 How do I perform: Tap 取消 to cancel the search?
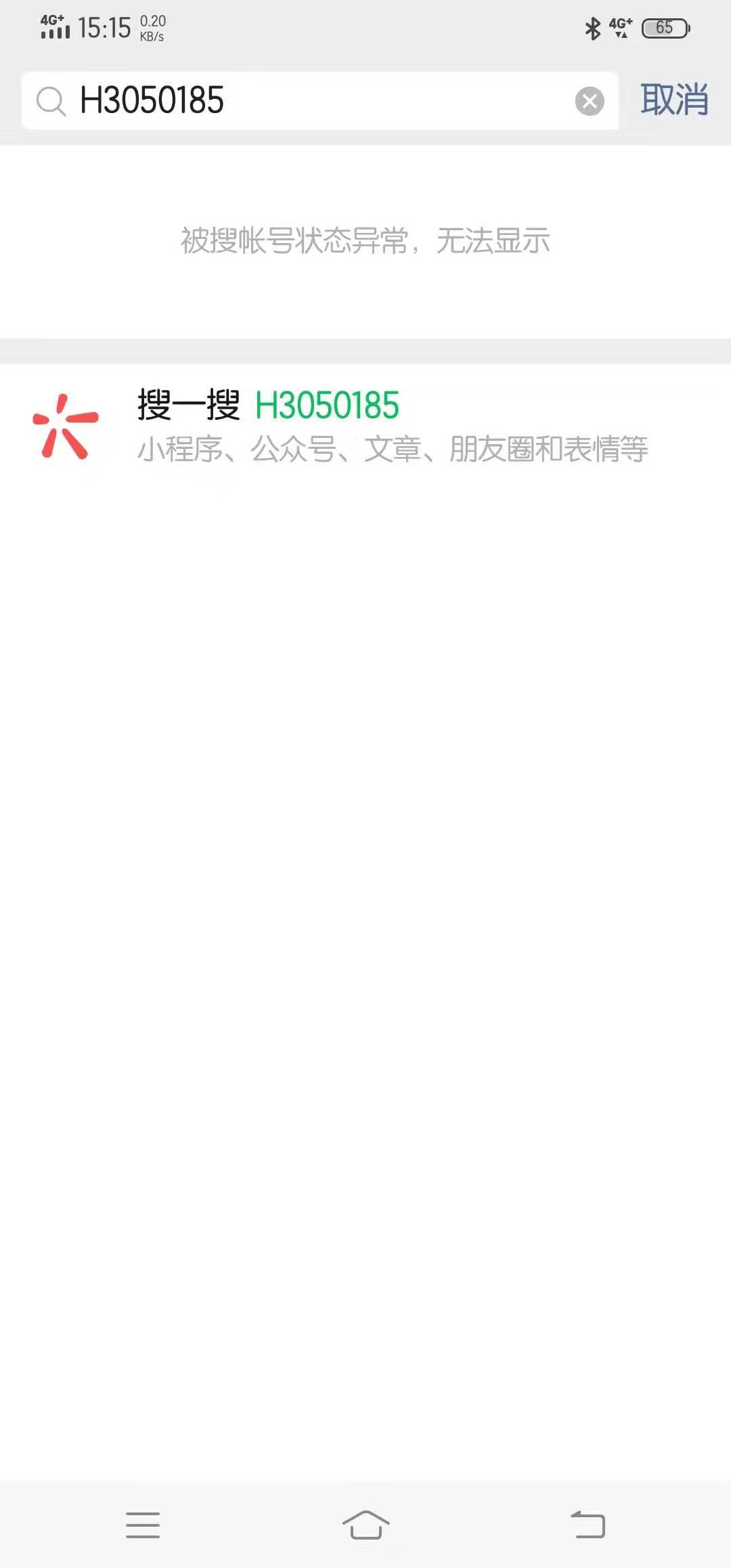(674, 100)
